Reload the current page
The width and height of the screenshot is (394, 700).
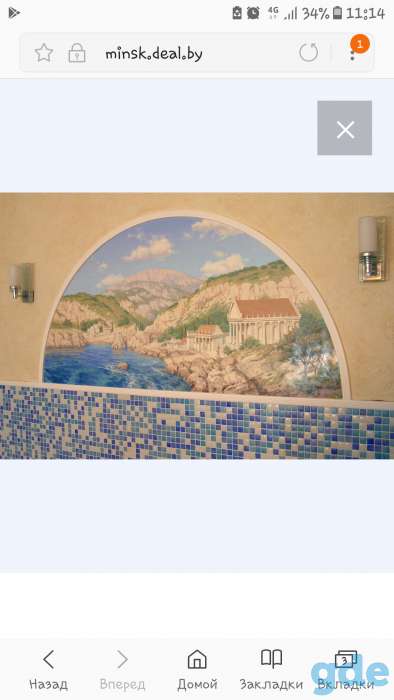(308, 52)
